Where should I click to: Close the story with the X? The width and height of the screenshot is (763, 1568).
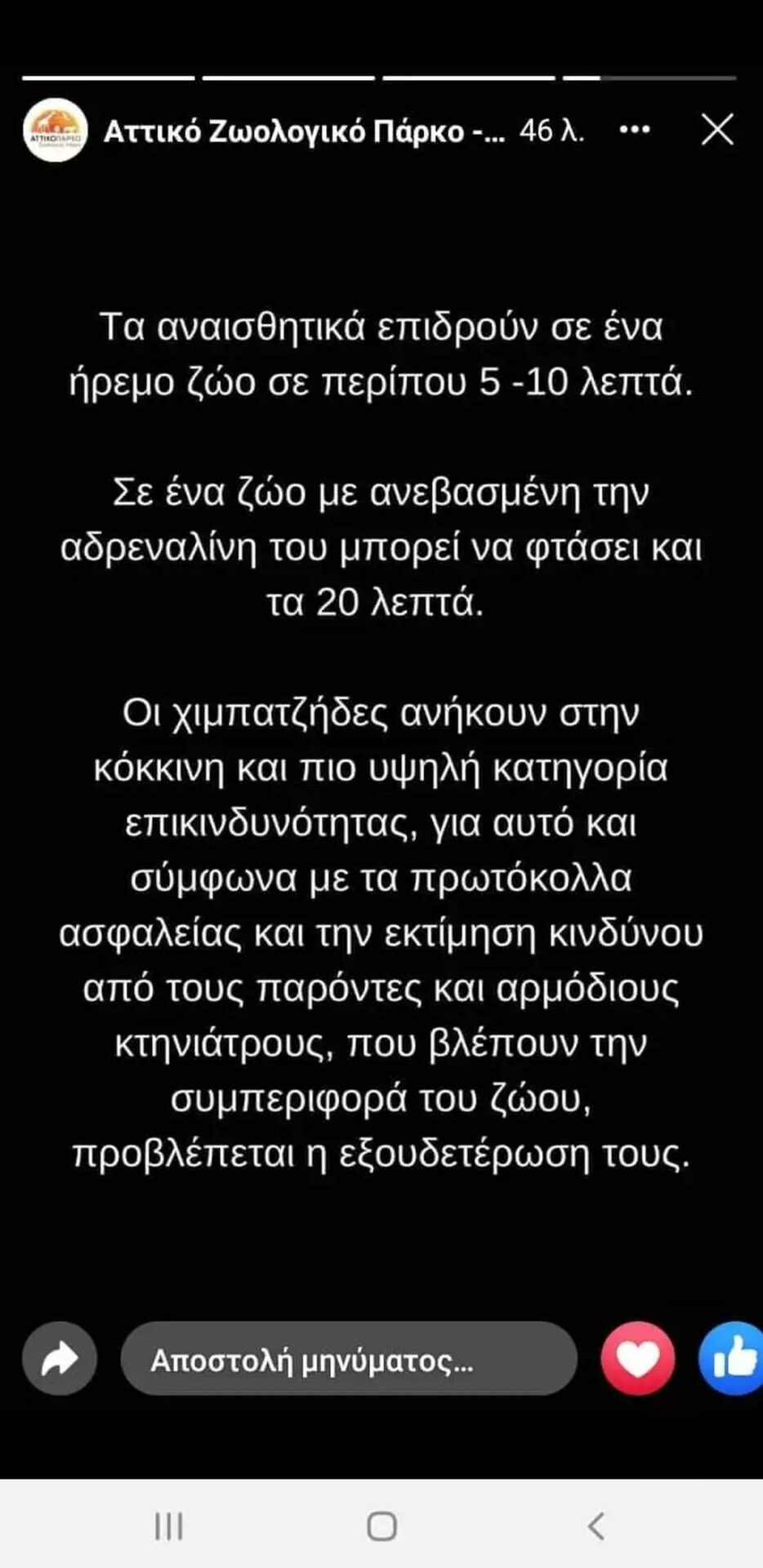click(717, 130)
